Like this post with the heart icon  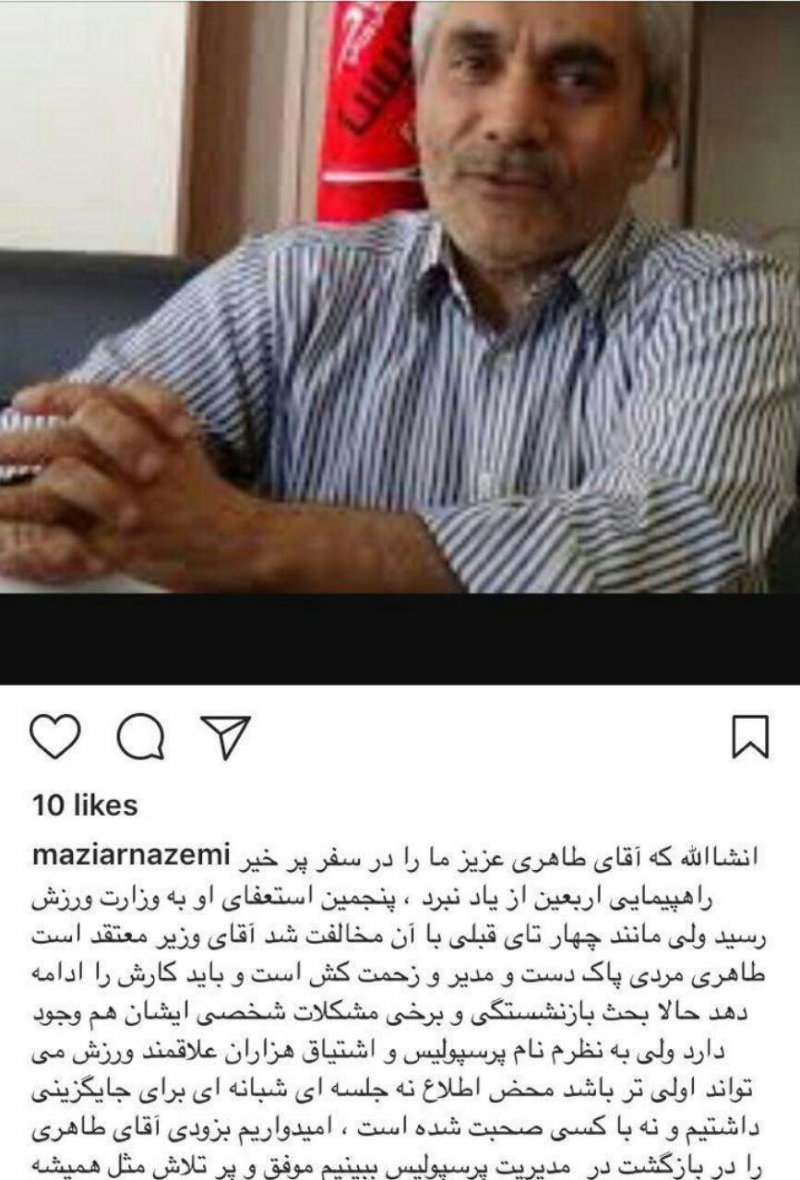click(x=54, y=738)
